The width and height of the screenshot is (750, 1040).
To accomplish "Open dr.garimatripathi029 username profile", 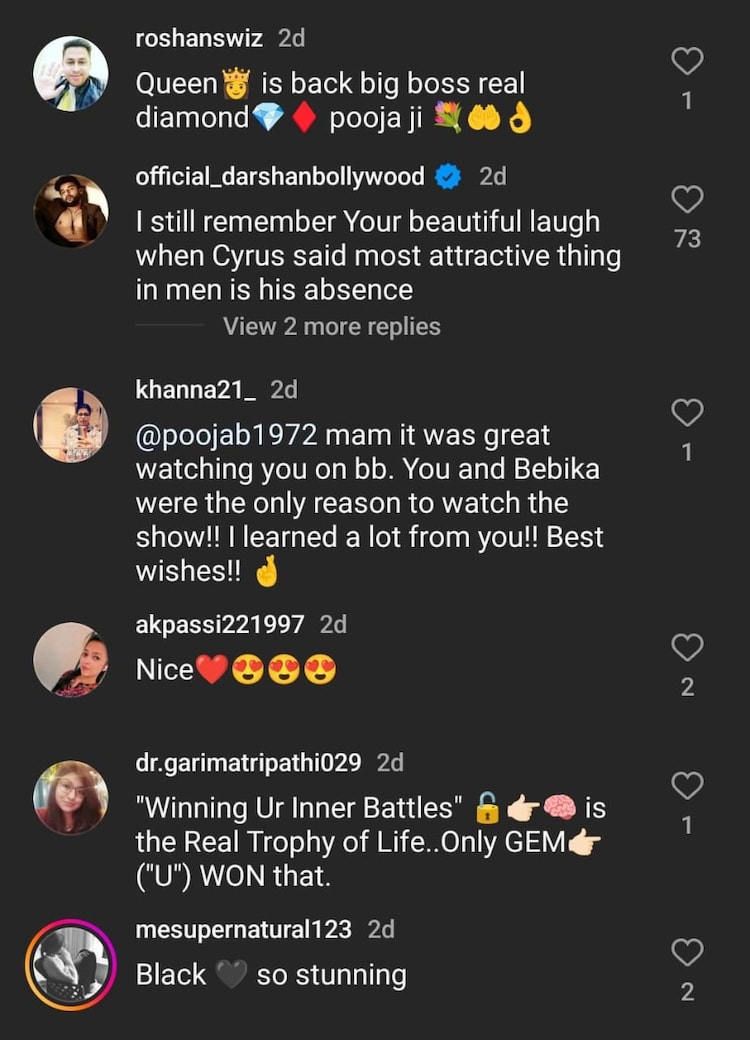I will pos(248,762).
